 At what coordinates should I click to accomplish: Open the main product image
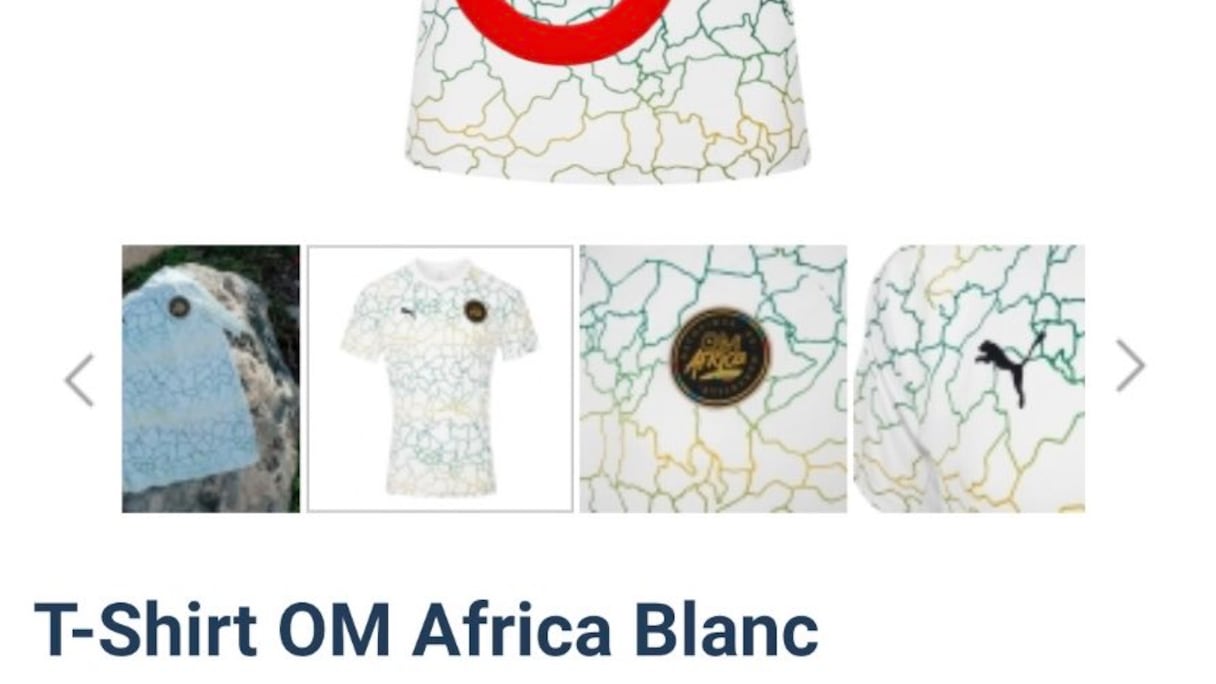coord(607,90)
